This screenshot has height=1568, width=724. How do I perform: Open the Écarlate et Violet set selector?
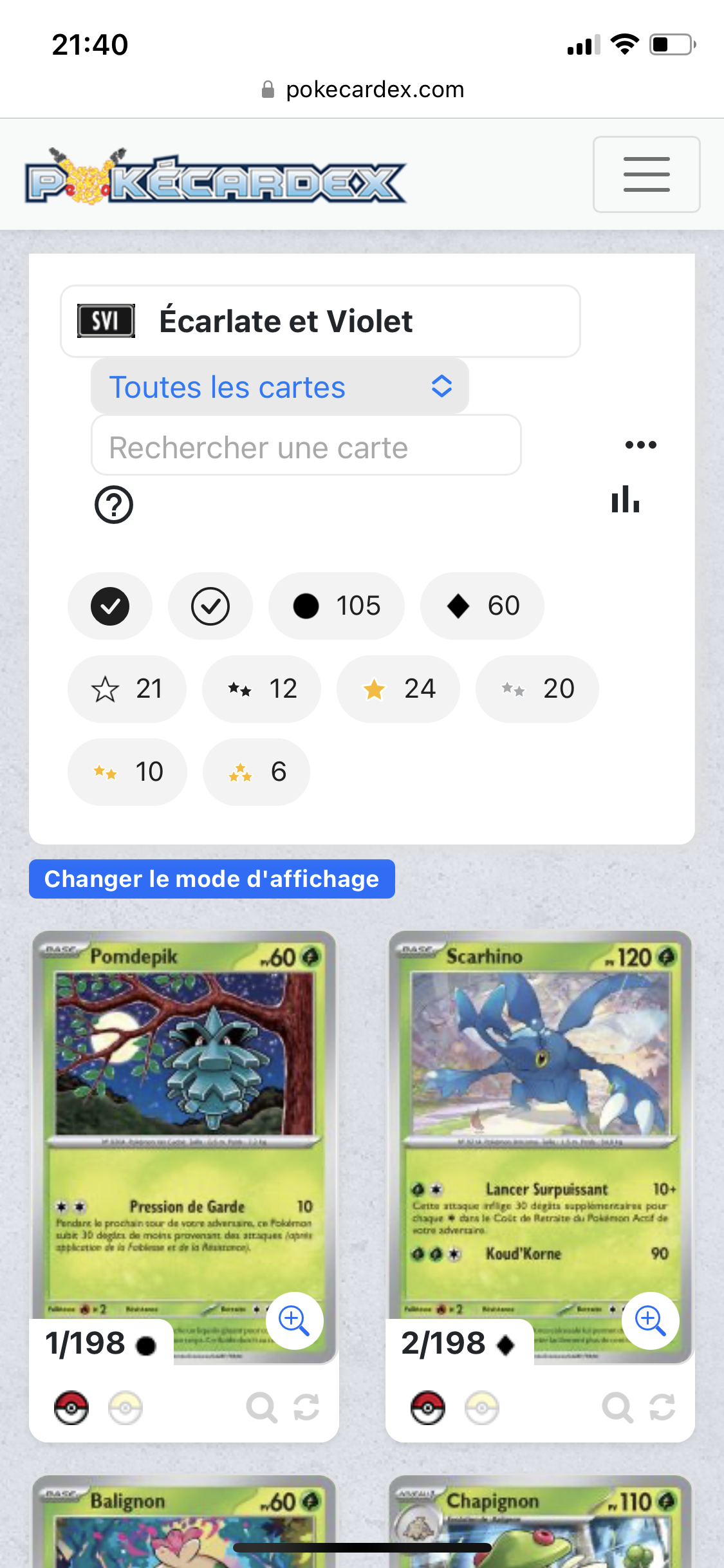(x=320, y=321)
